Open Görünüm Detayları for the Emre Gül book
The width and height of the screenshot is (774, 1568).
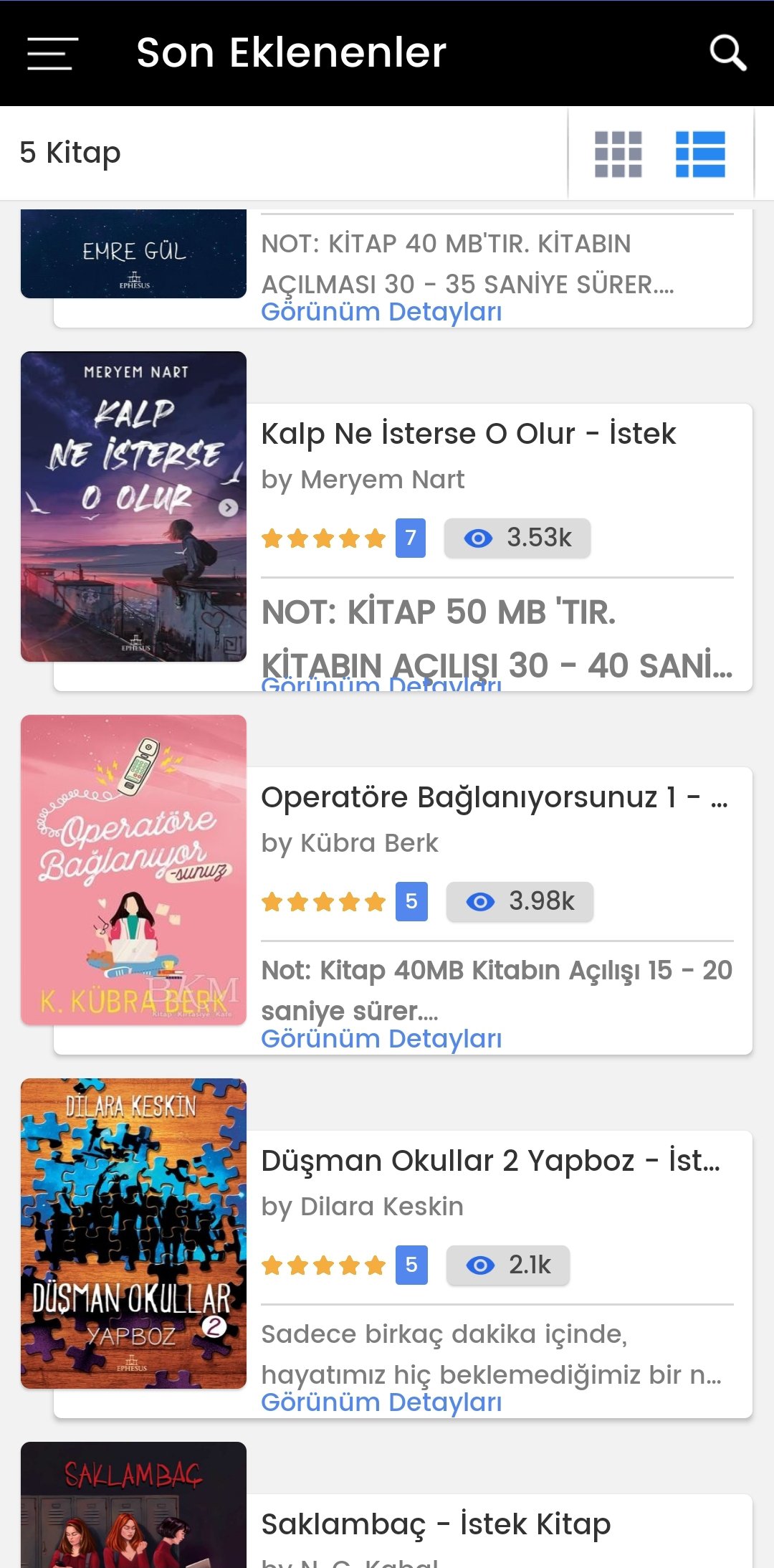[x=381, y=313]
